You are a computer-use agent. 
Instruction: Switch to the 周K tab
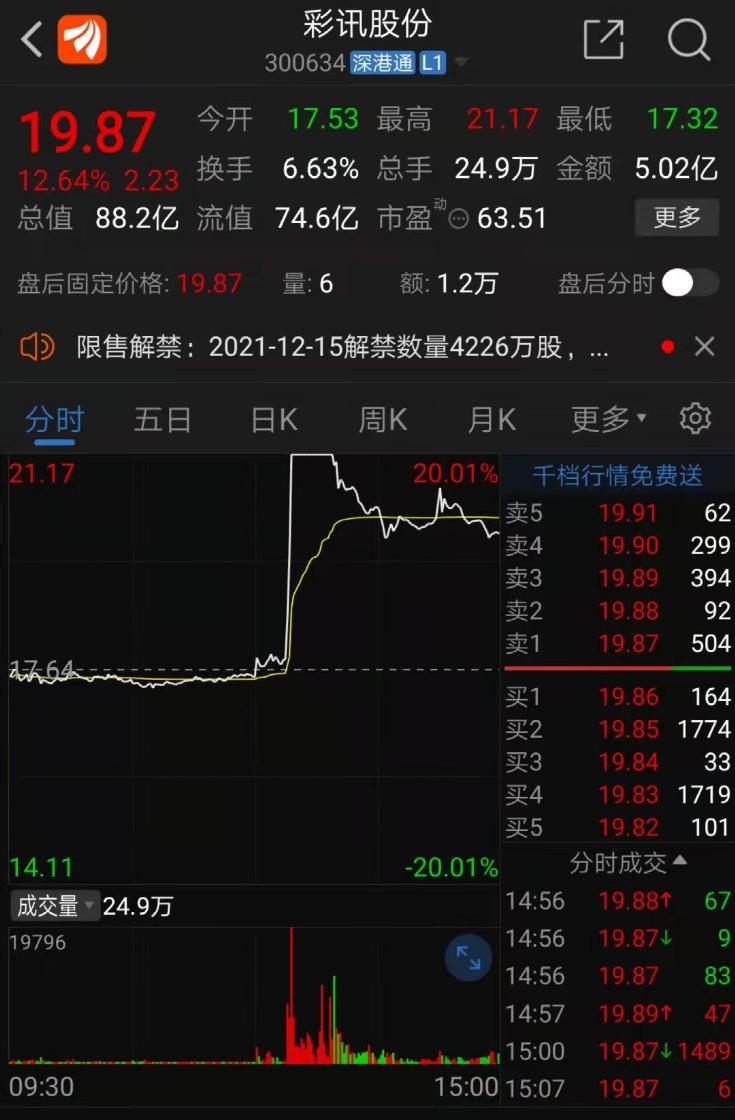[x=381, y=420]
